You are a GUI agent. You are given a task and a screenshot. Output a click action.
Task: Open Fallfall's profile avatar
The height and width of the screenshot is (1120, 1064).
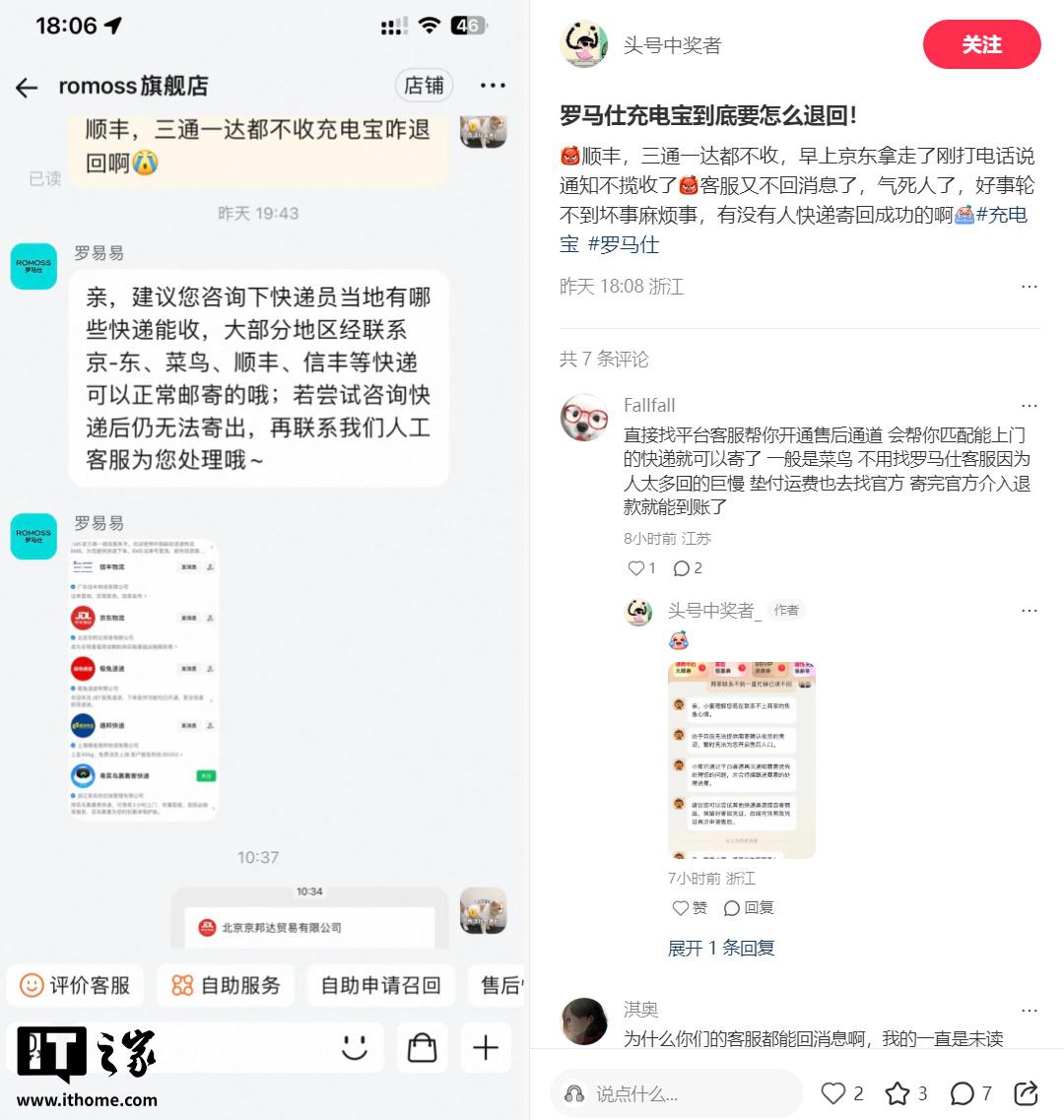click(x=584, y=419)
